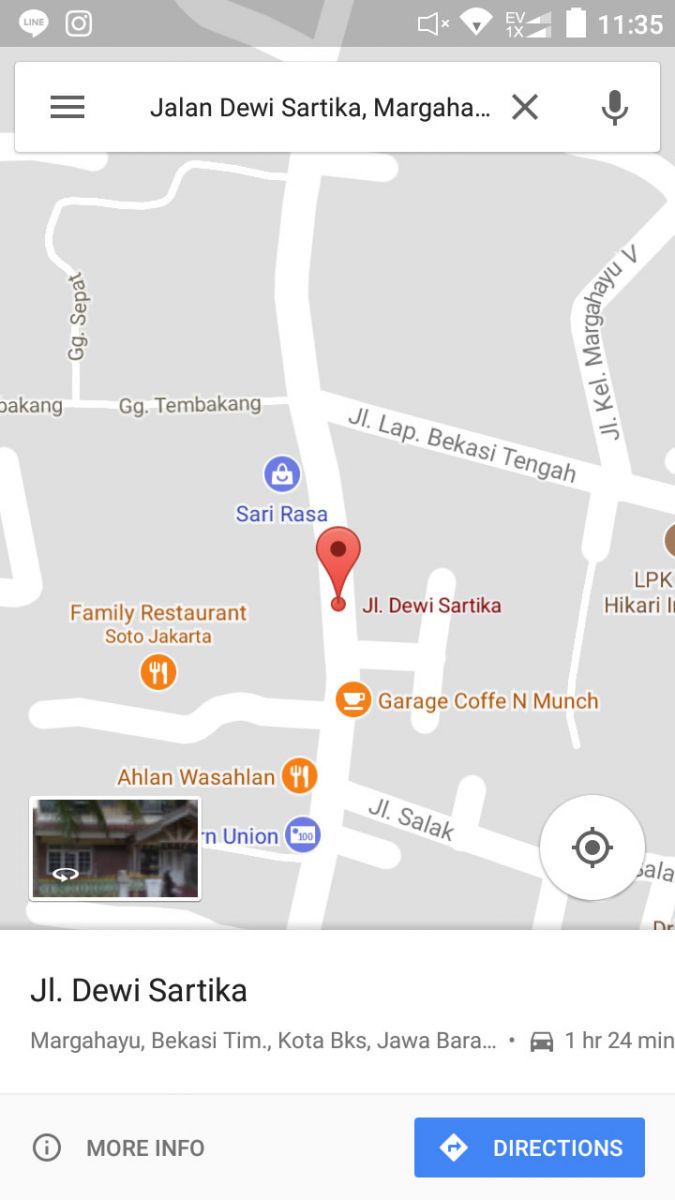Open More Info for this place
Screen dimensions: 675x1200
[x=118, y=1148]
